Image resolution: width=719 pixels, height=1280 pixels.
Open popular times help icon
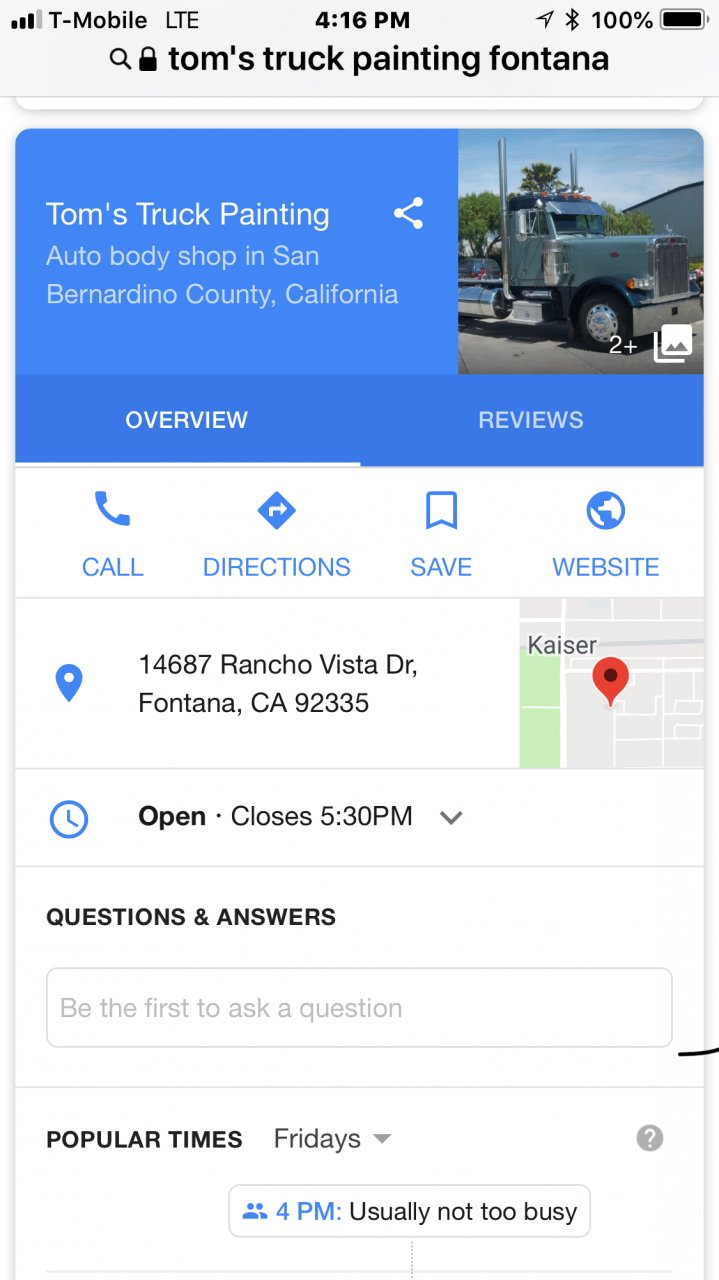pos(650,1138)
